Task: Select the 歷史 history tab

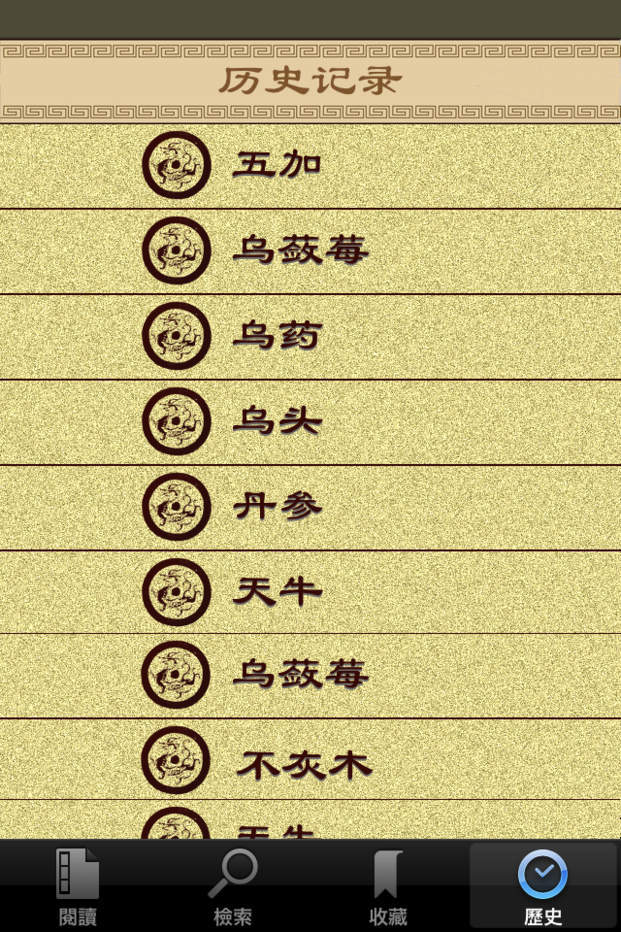Action: (543, 886)
